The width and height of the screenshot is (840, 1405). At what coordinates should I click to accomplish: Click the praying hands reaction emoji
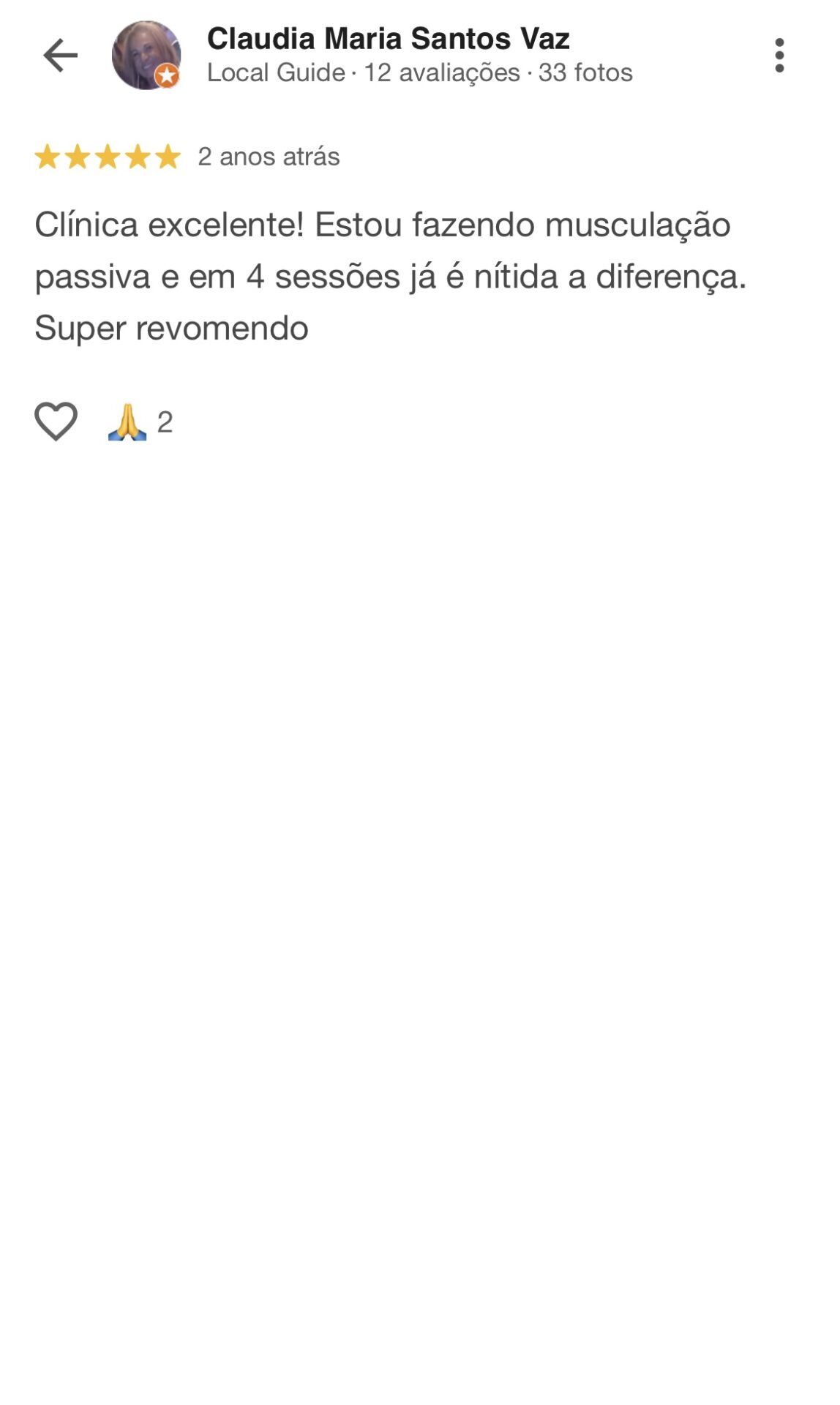[x=128, y=421]
